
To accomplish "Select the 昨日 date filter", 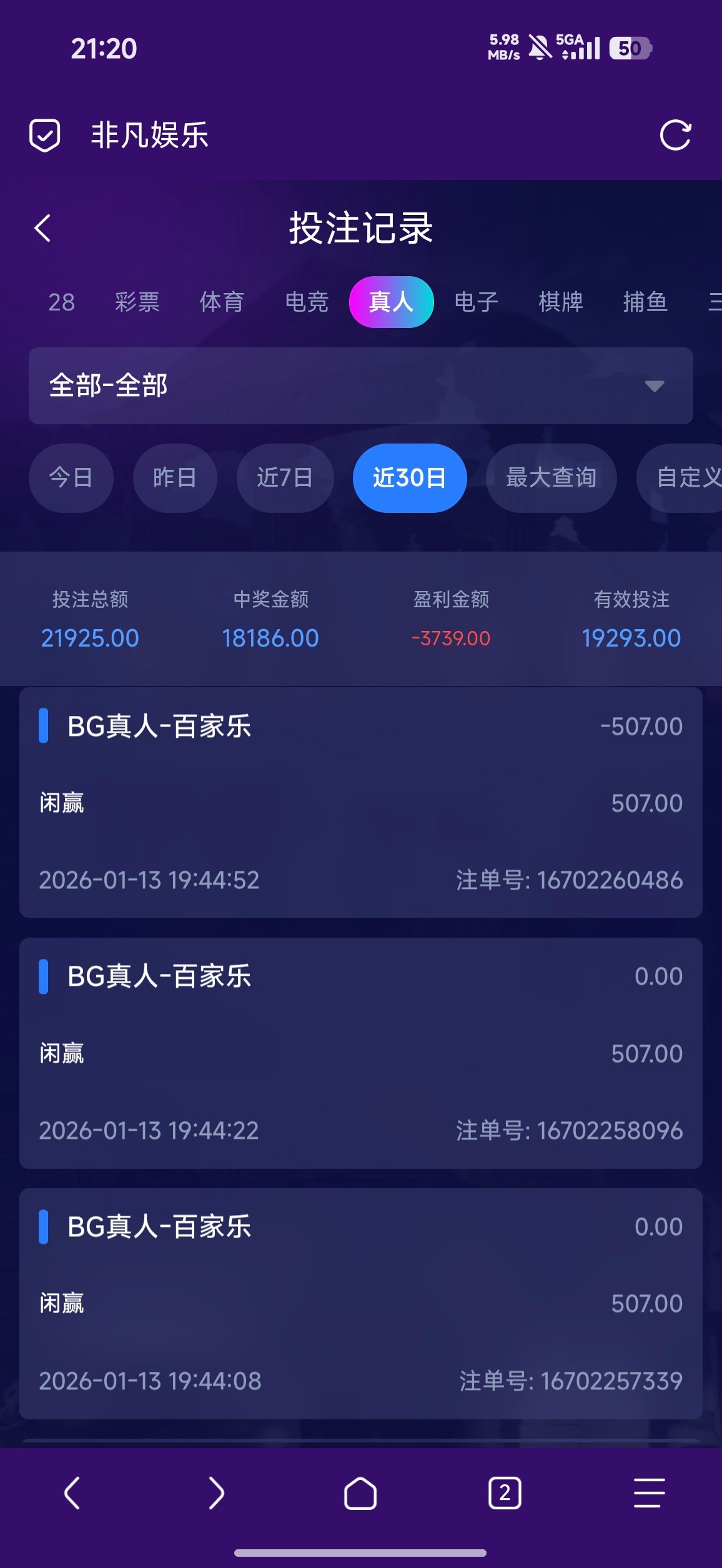I will pos(175,478).
